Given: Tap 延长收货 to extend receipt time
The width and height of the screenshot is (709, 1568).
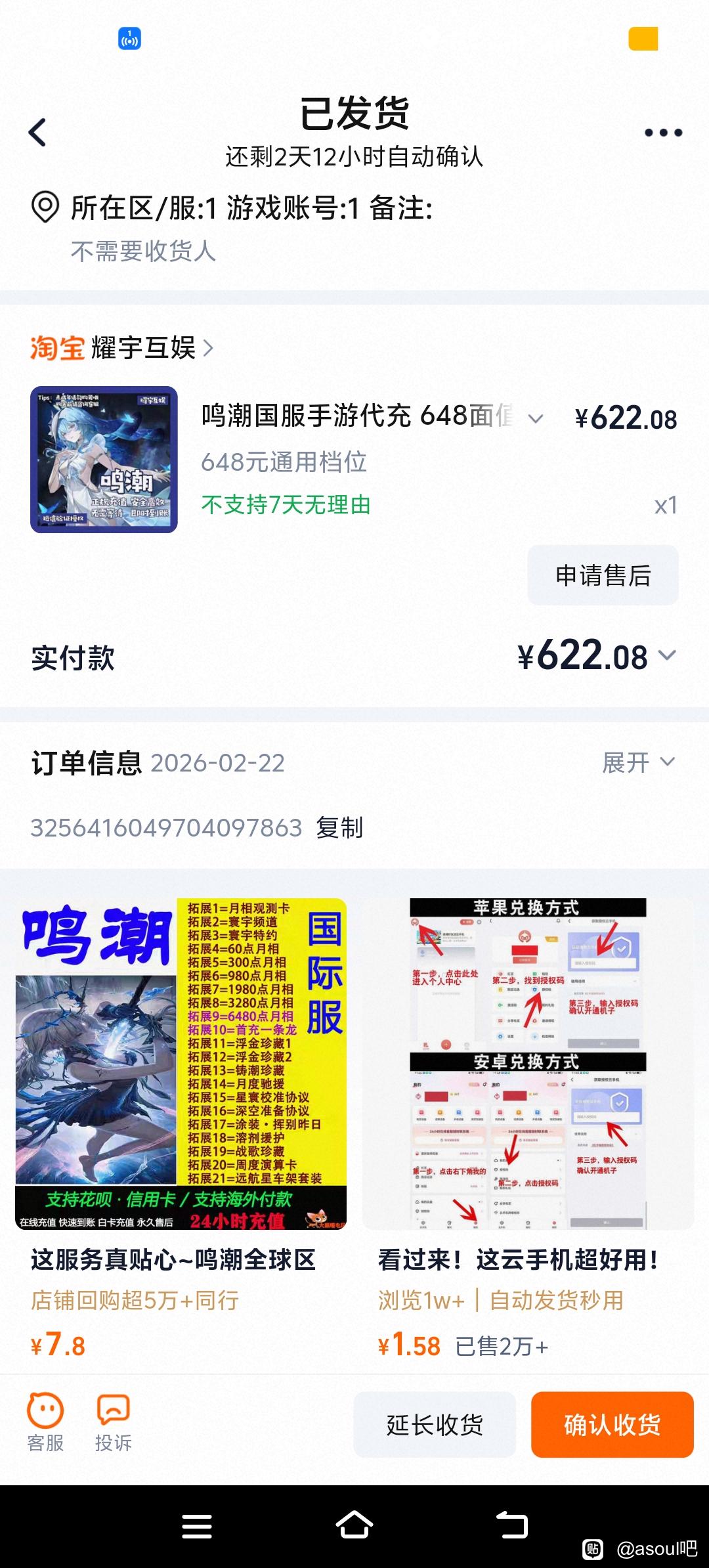Looking at the screenshot, I should [x=435, y=1424].
